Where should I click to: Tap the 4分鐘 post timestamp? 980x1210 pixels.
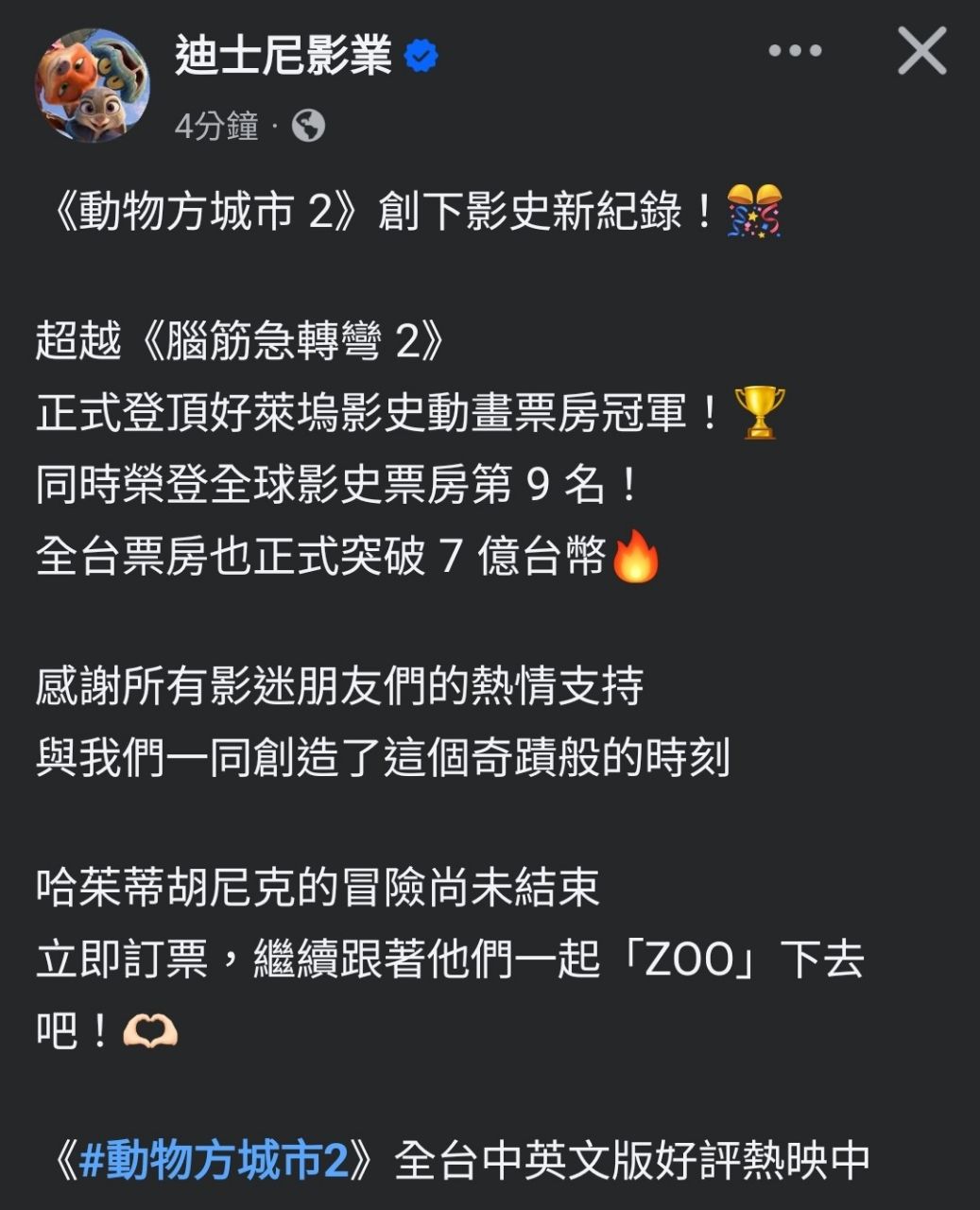(216, 126)
